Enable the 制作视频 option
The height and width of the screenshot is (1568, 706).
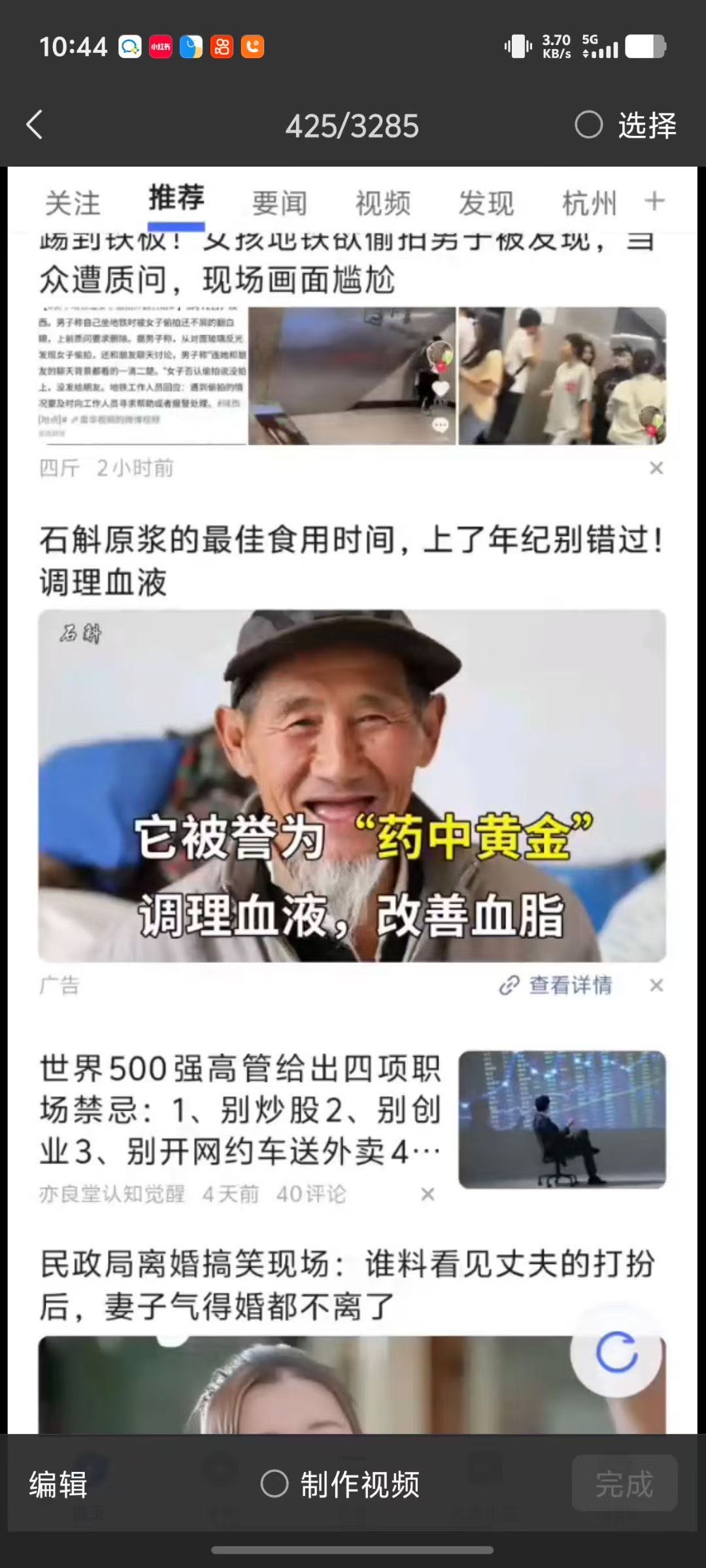[x=340, y=1484]
